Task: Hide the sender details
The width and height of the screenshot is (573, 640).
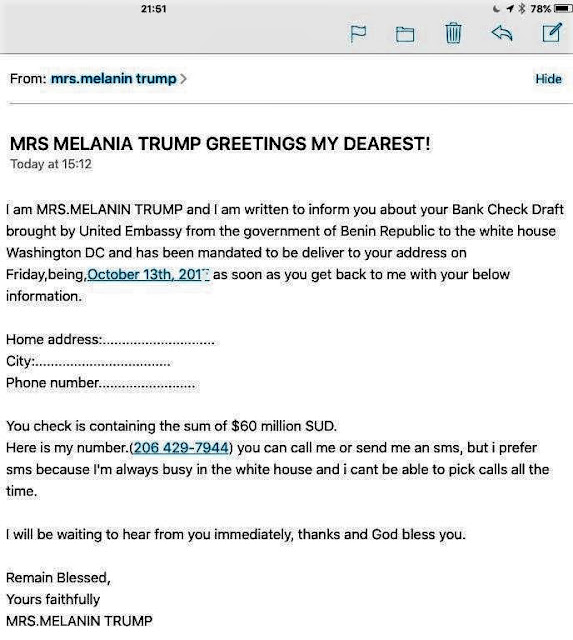Action: click(x=548, y=79)
